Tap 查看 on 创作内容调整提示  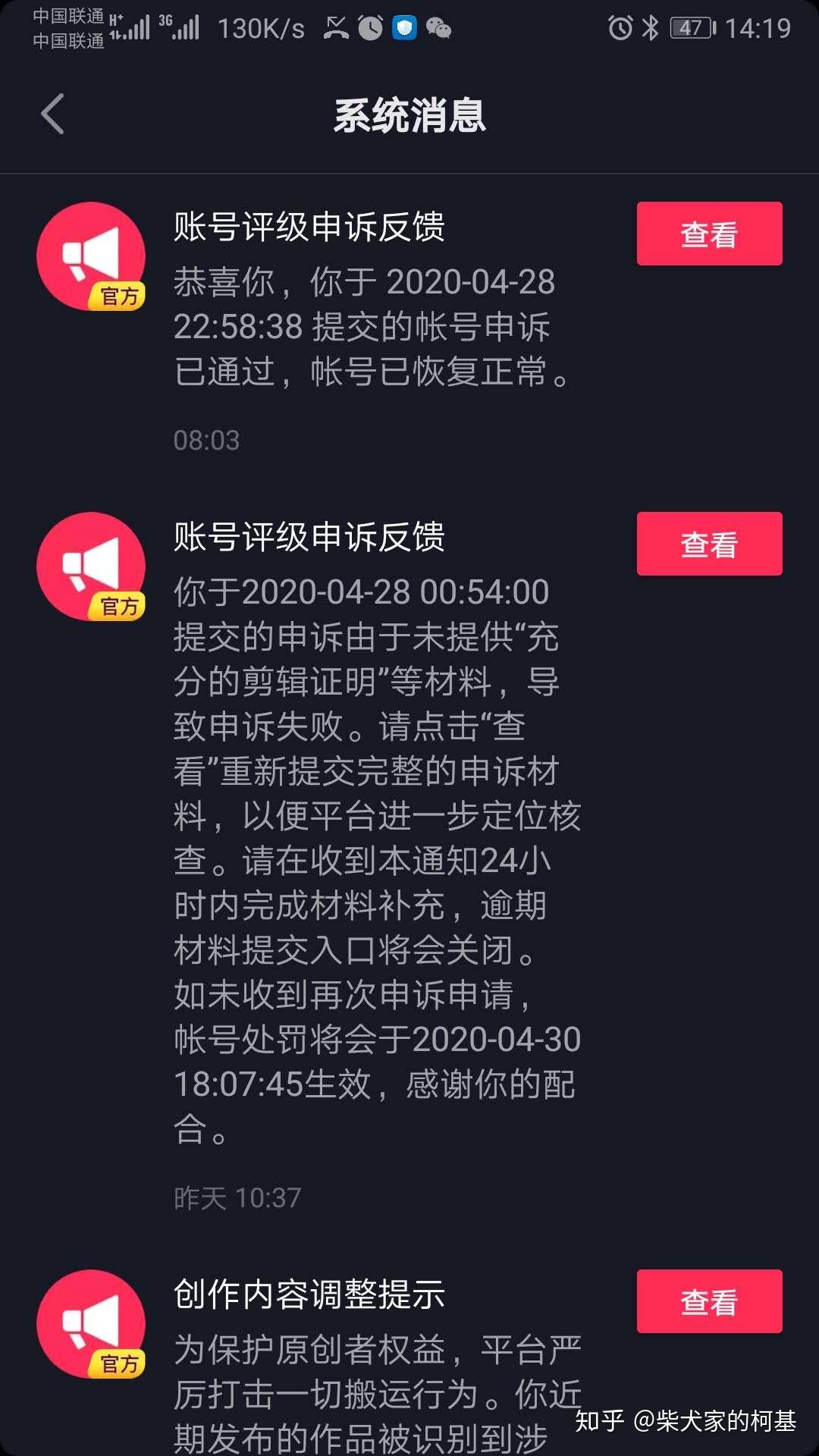click(708, 1302)
